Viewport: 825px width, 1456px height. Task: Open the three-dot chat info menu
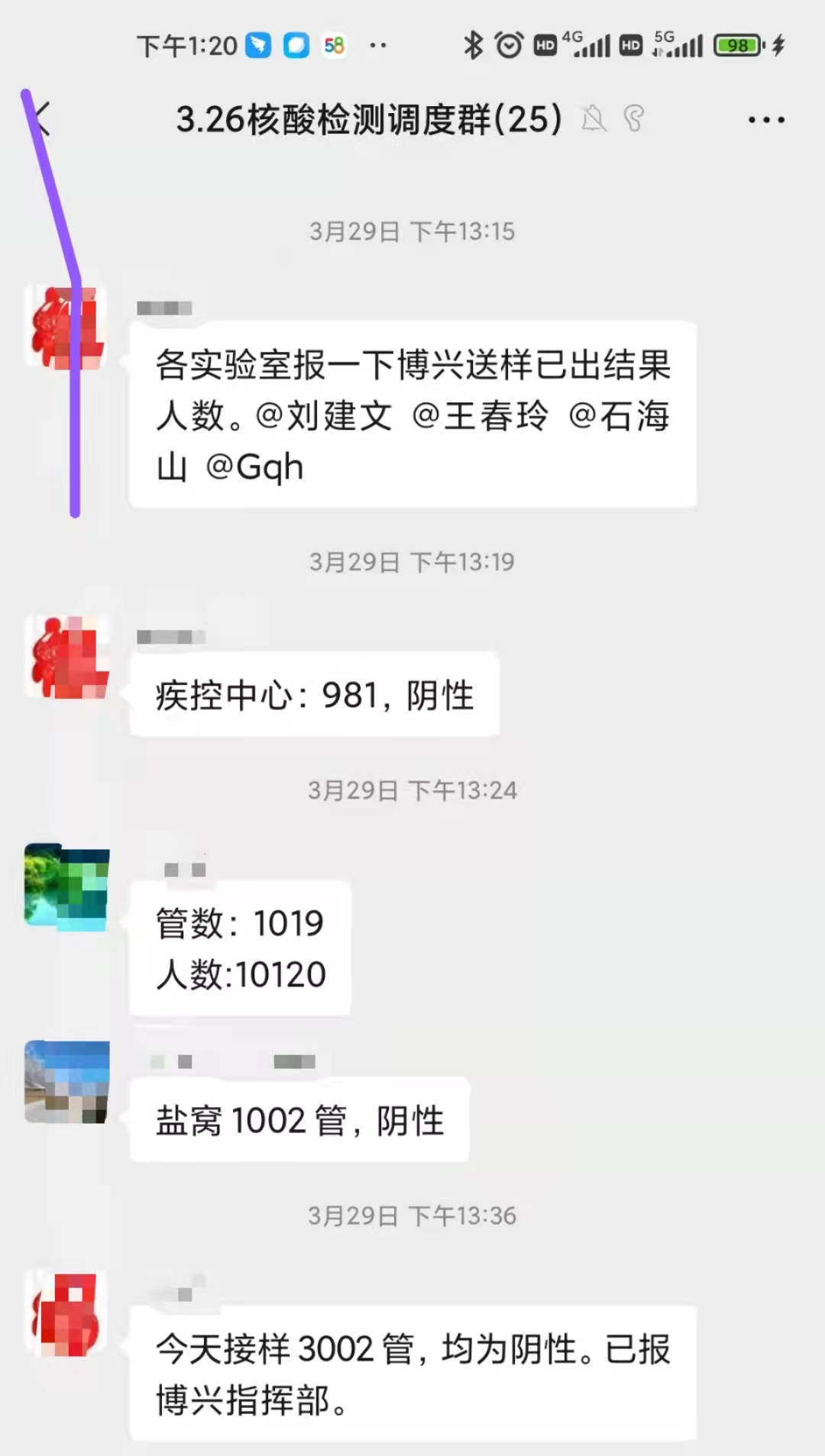coord(766,120)
